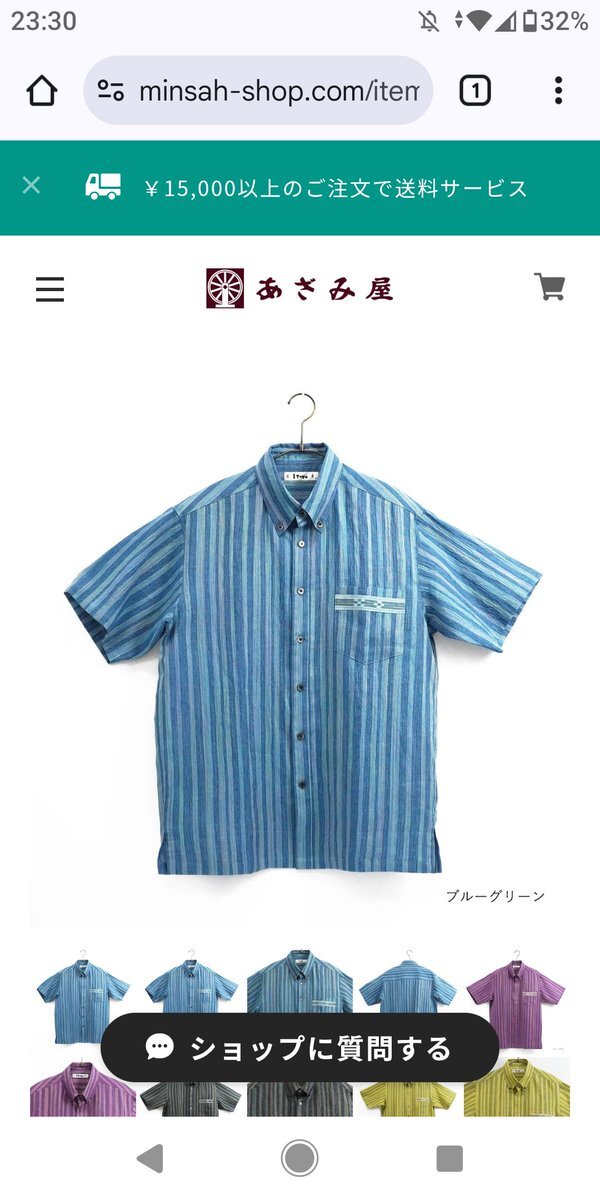Open the tab switcher
Image resolution: width=600 pixels, height=1200 pixels.
(475, 91)
